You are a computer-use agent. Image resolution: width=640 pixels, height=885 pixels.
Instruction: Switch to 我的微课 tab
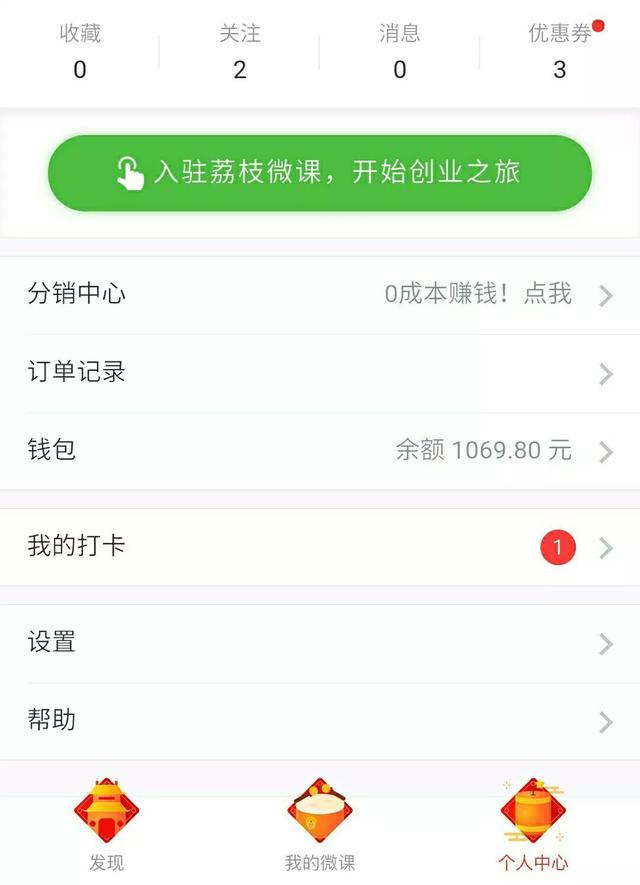click(x=320, y=825)
